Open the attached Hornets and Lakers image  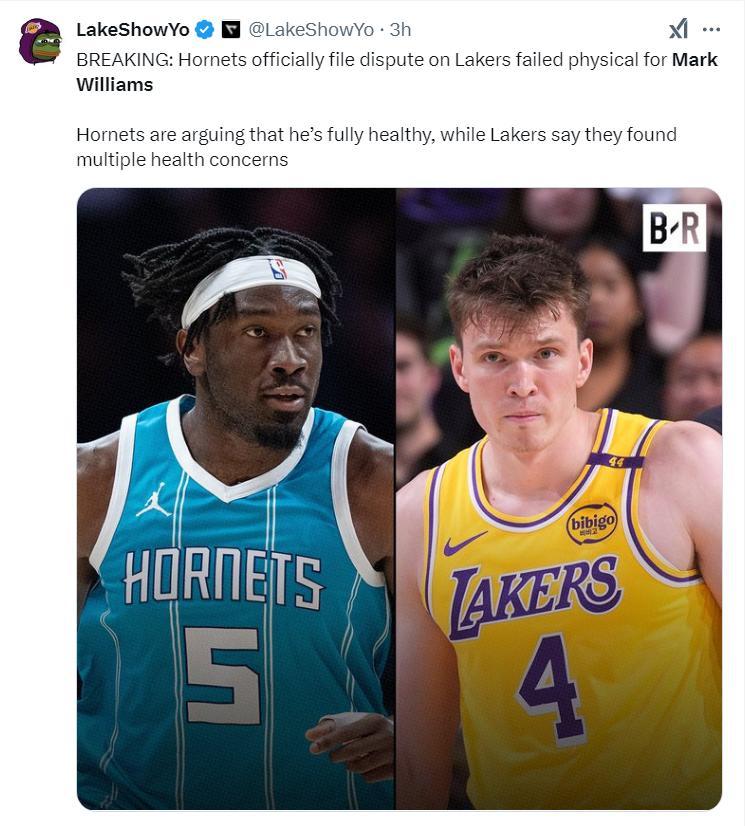(x=399, y=498)
